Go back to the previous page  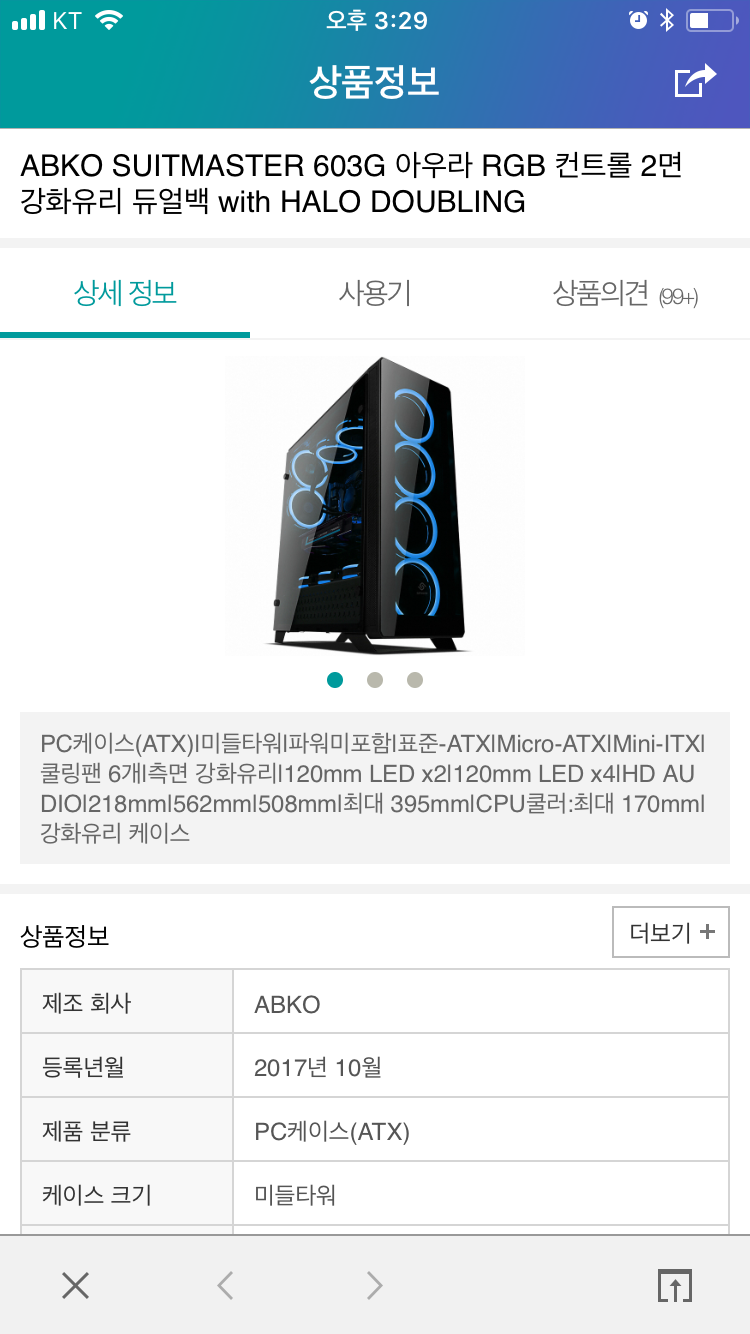225,1285
